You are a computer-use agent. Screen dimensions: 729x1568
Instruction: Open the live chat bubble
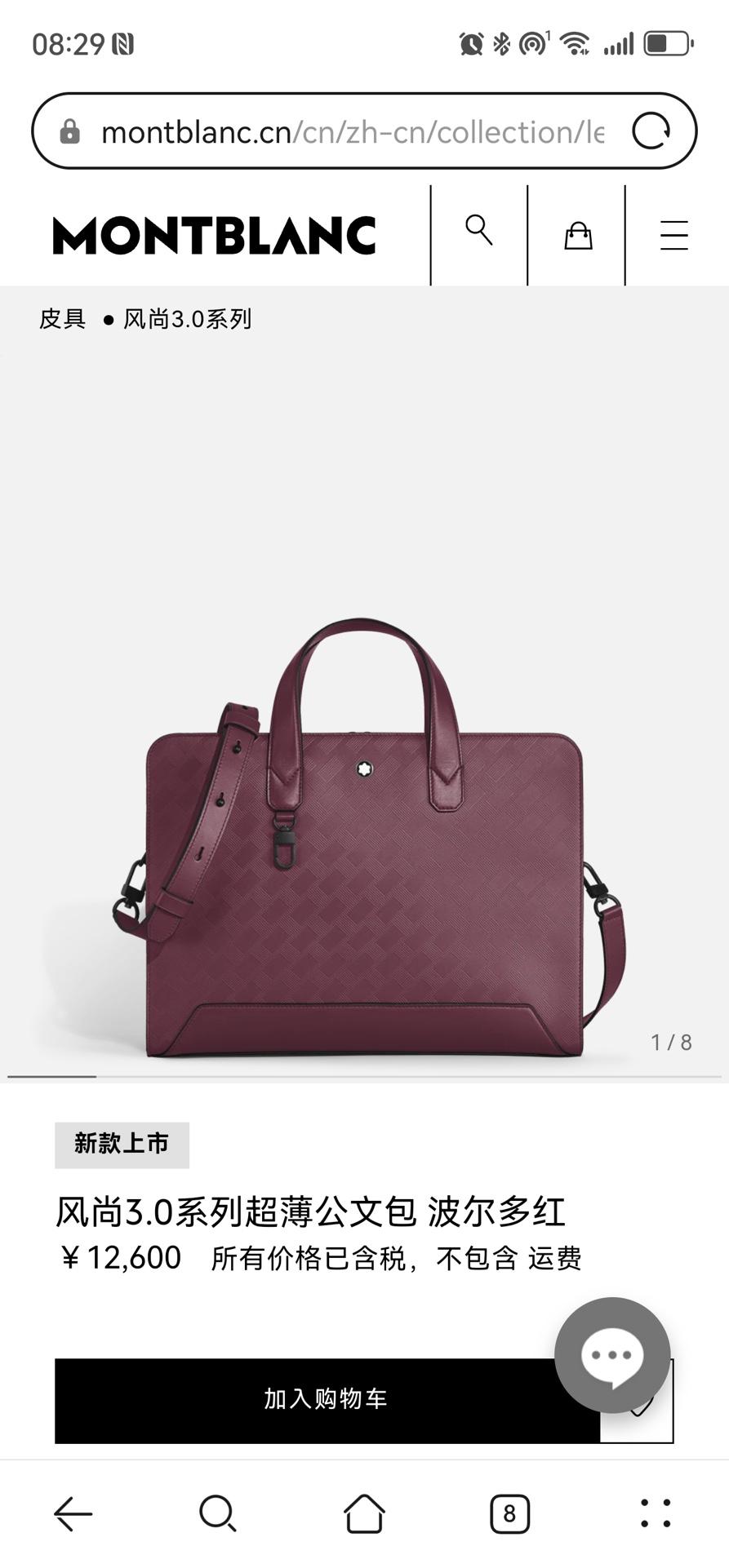tap(612, 1355)
